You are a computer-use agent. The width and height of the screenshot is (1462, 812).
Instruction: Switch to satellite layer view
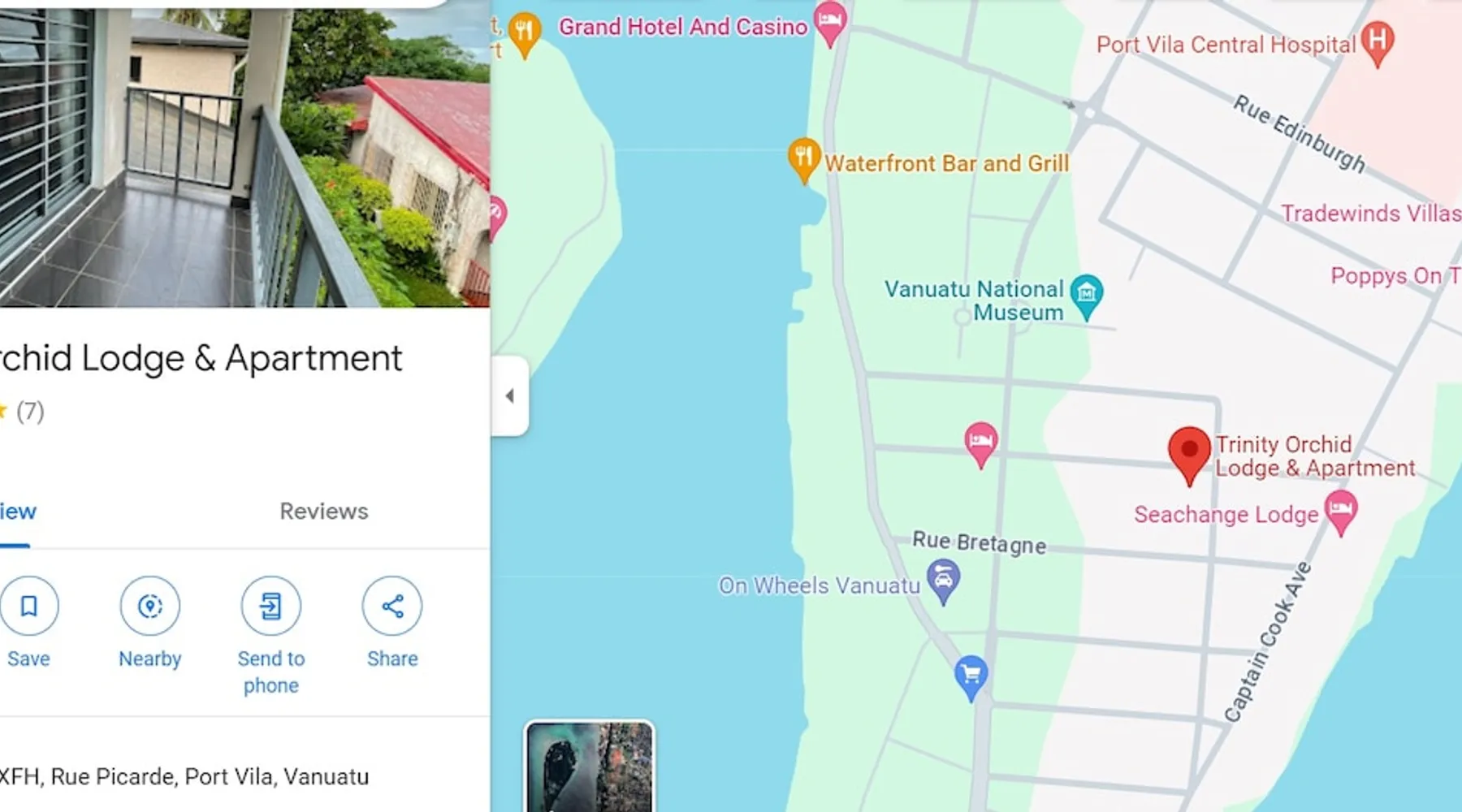589,767
